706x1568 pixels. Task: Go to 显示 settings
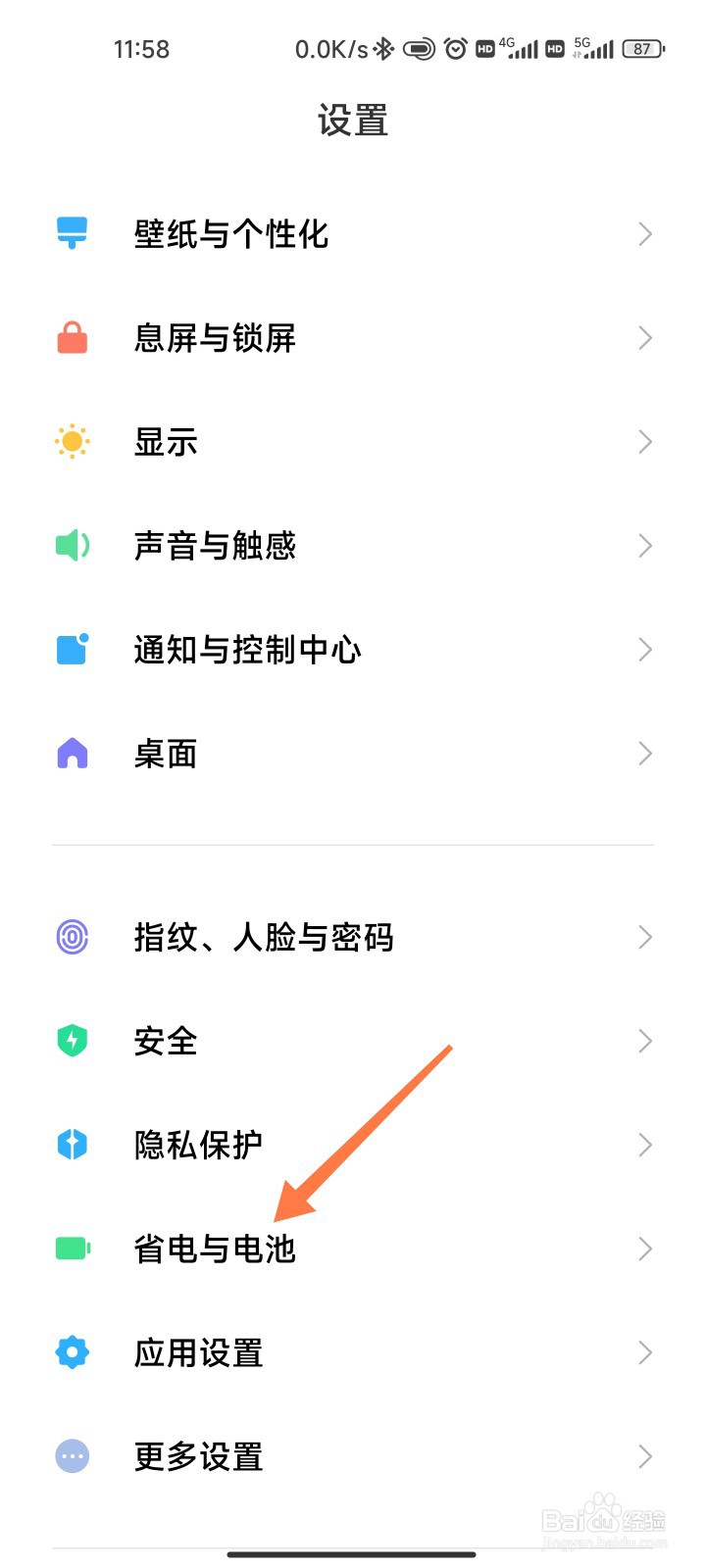coord(353,442)
